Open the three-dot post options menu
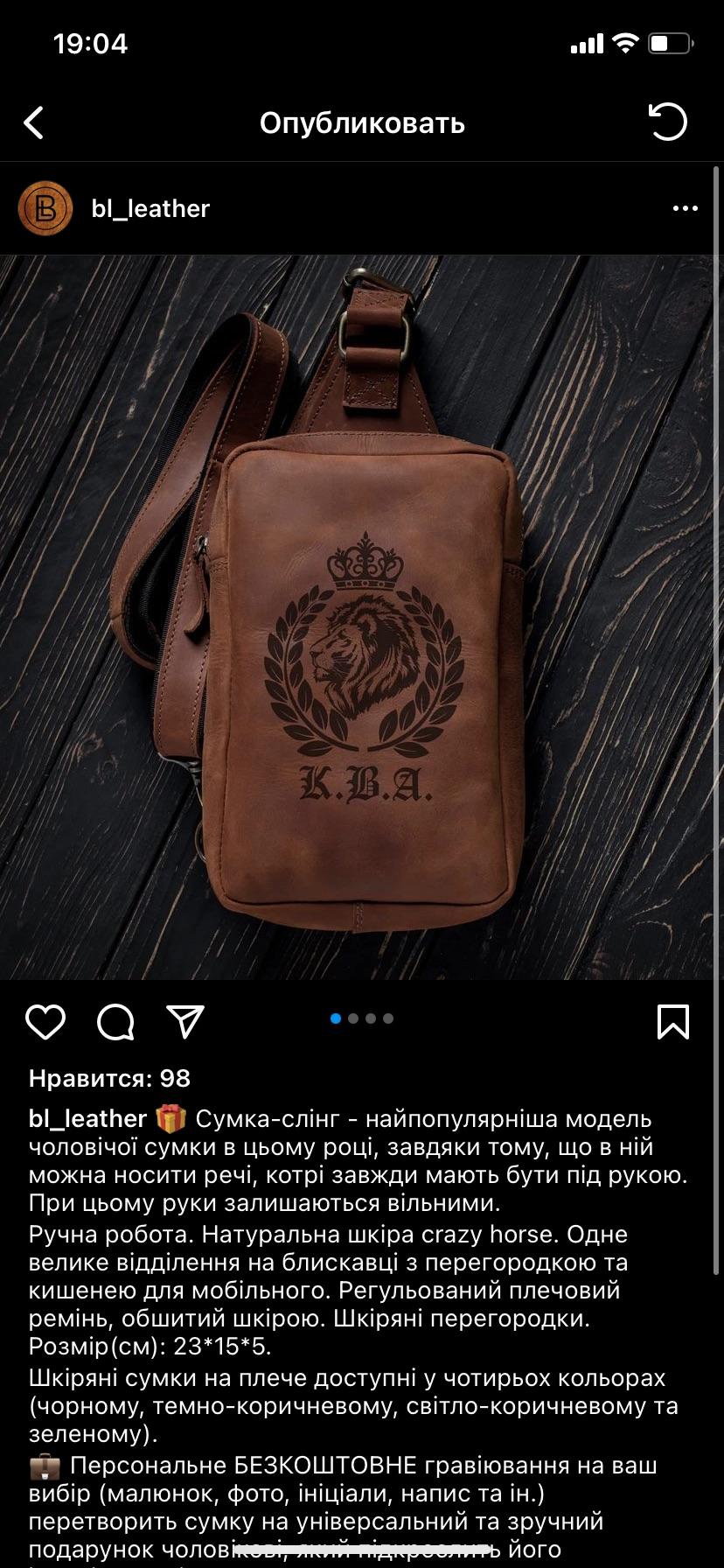This screenshot has height=1568, width=724. [x=685, y=208]
